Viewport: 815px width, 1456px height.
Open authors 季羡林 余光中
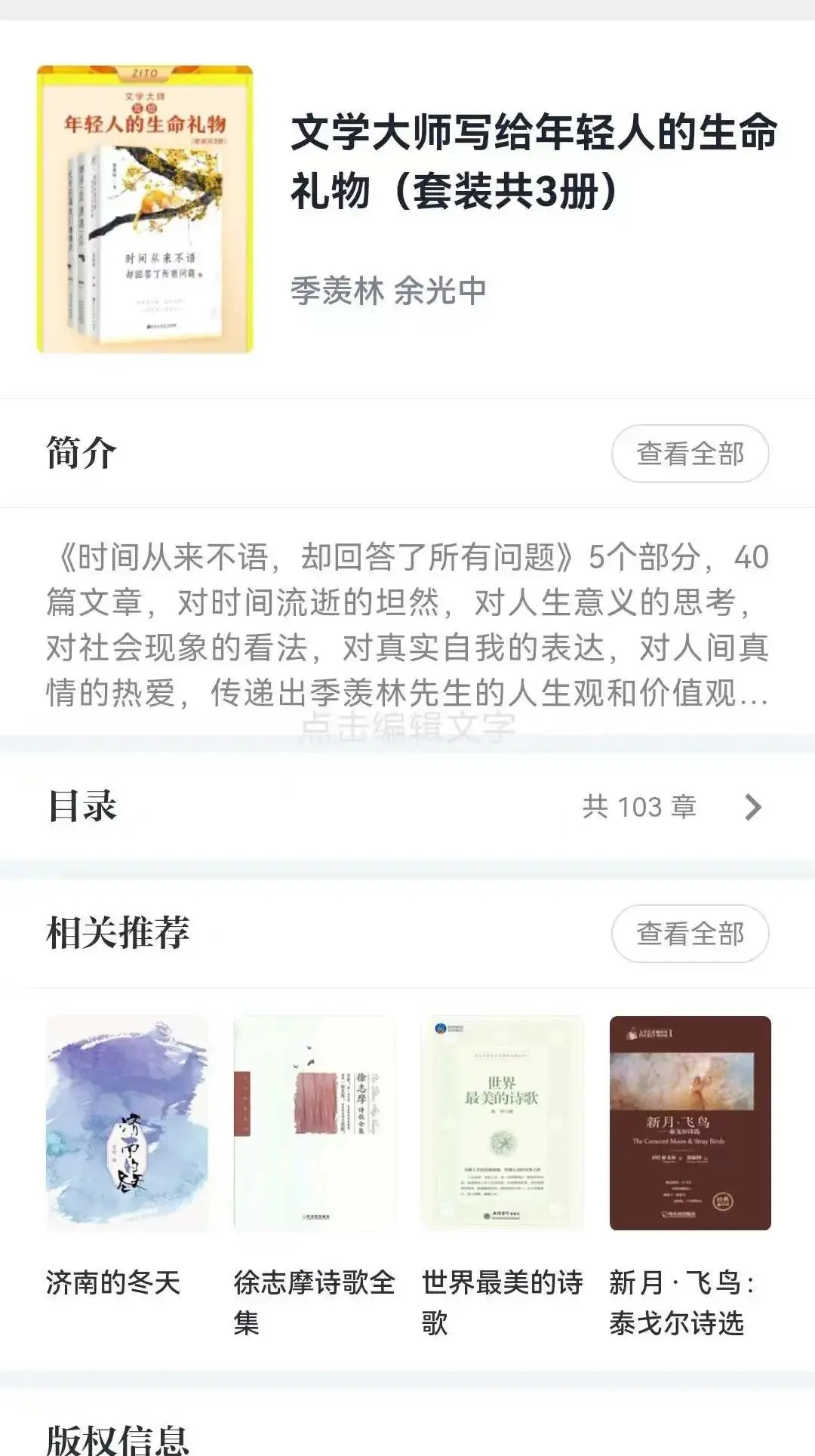pos(389,291)
